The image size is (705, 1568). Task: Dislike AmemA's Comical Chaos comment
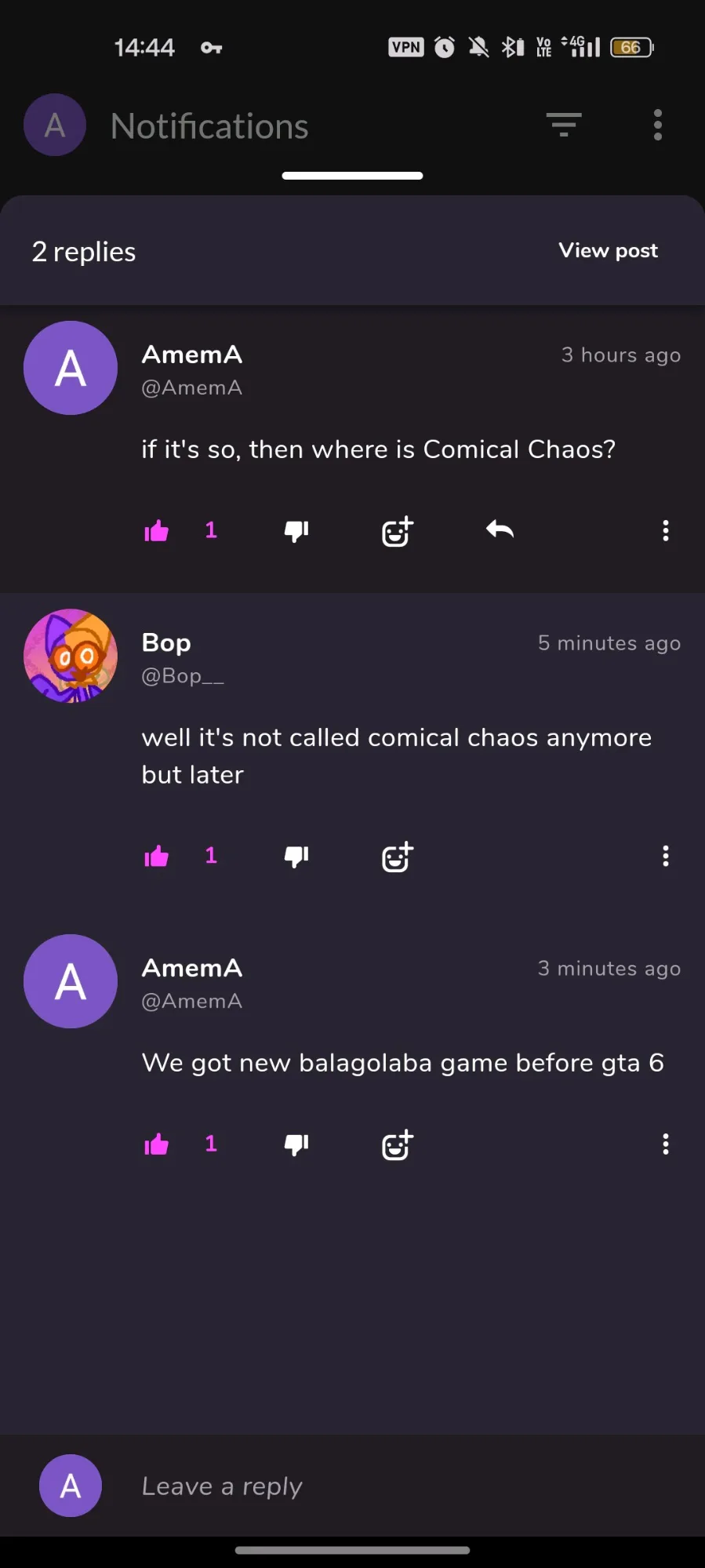[296, 531]
